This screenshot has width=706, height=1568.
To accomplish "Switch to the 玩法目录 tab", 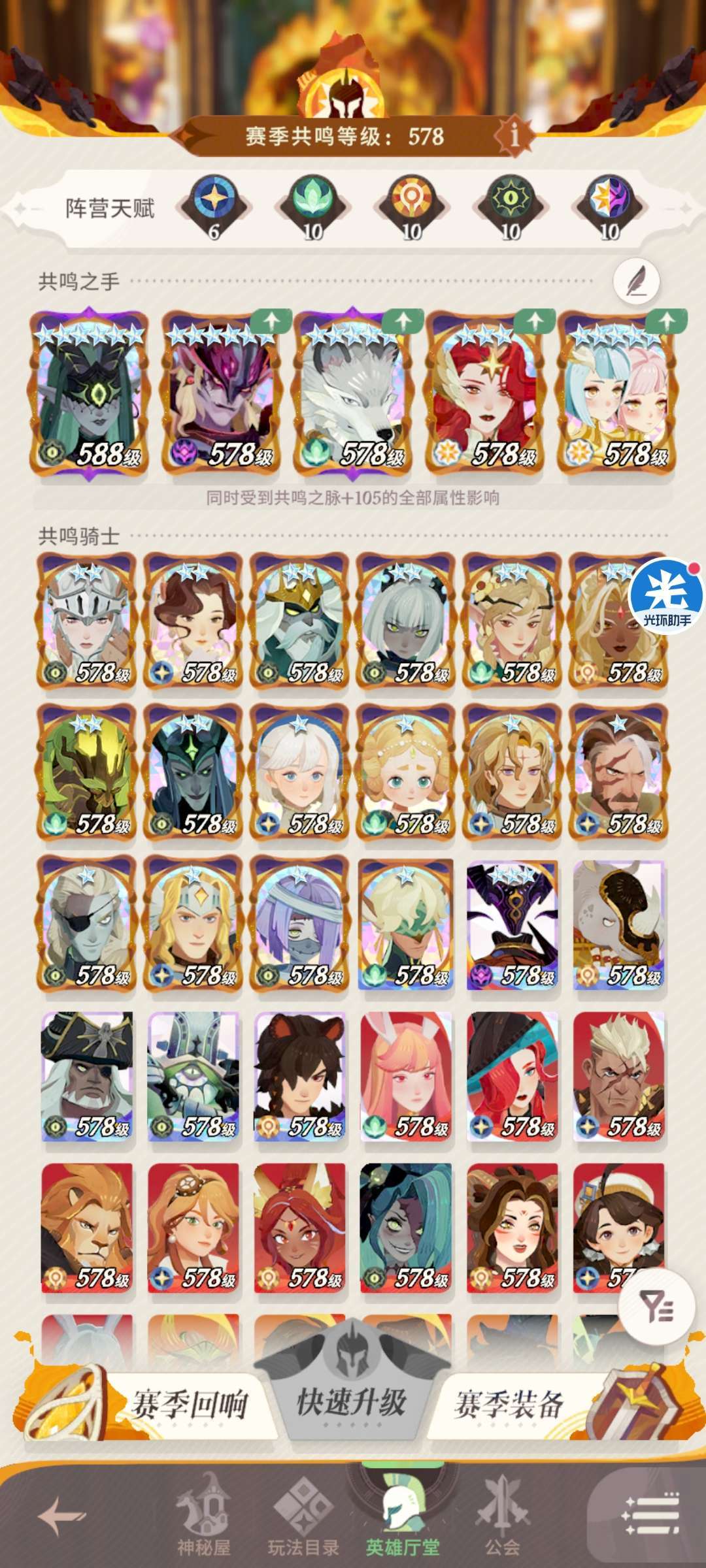I will 303,1516.
